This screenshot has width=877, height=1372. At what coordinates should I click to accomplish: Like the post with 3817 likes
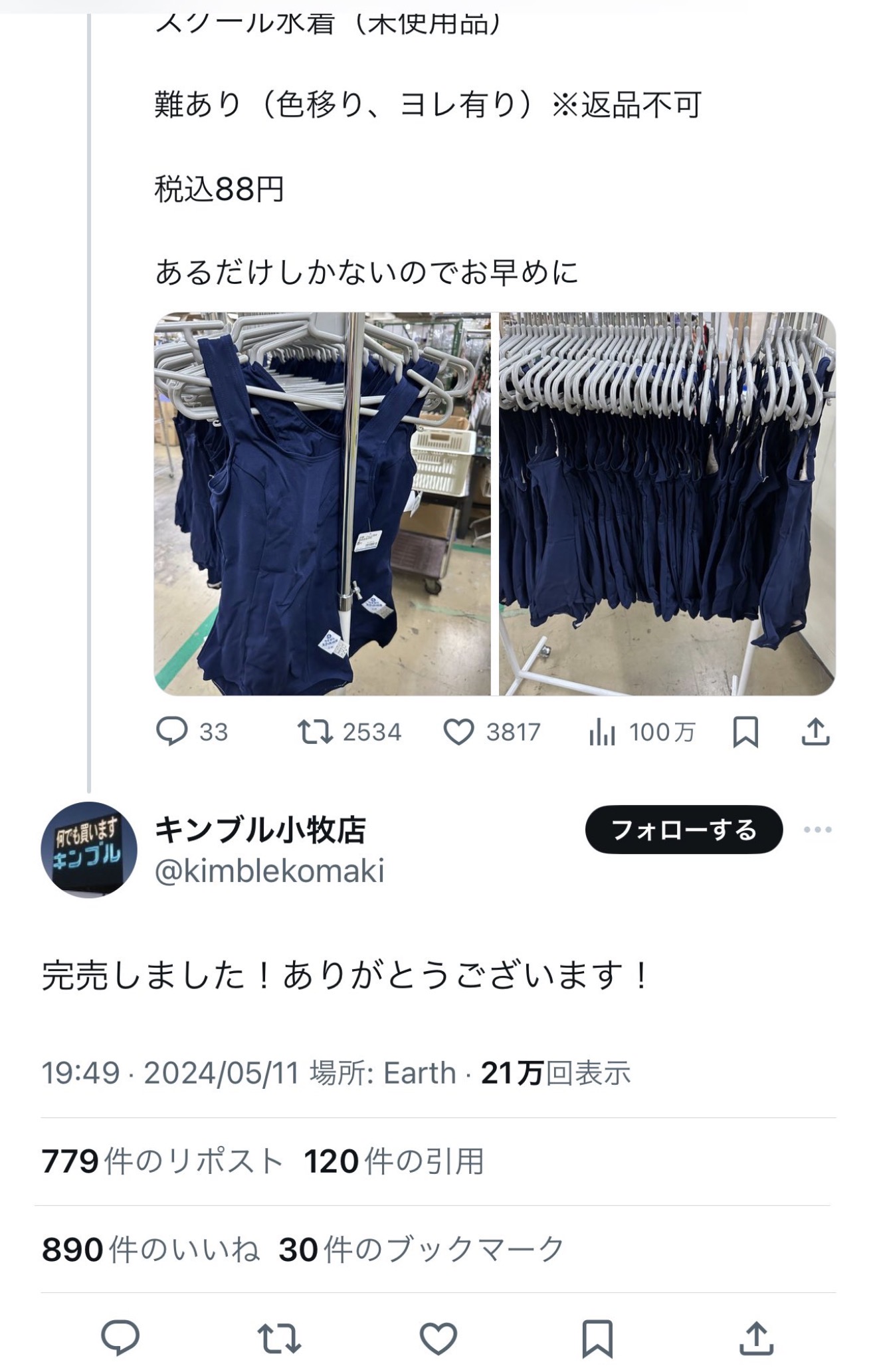458,732
